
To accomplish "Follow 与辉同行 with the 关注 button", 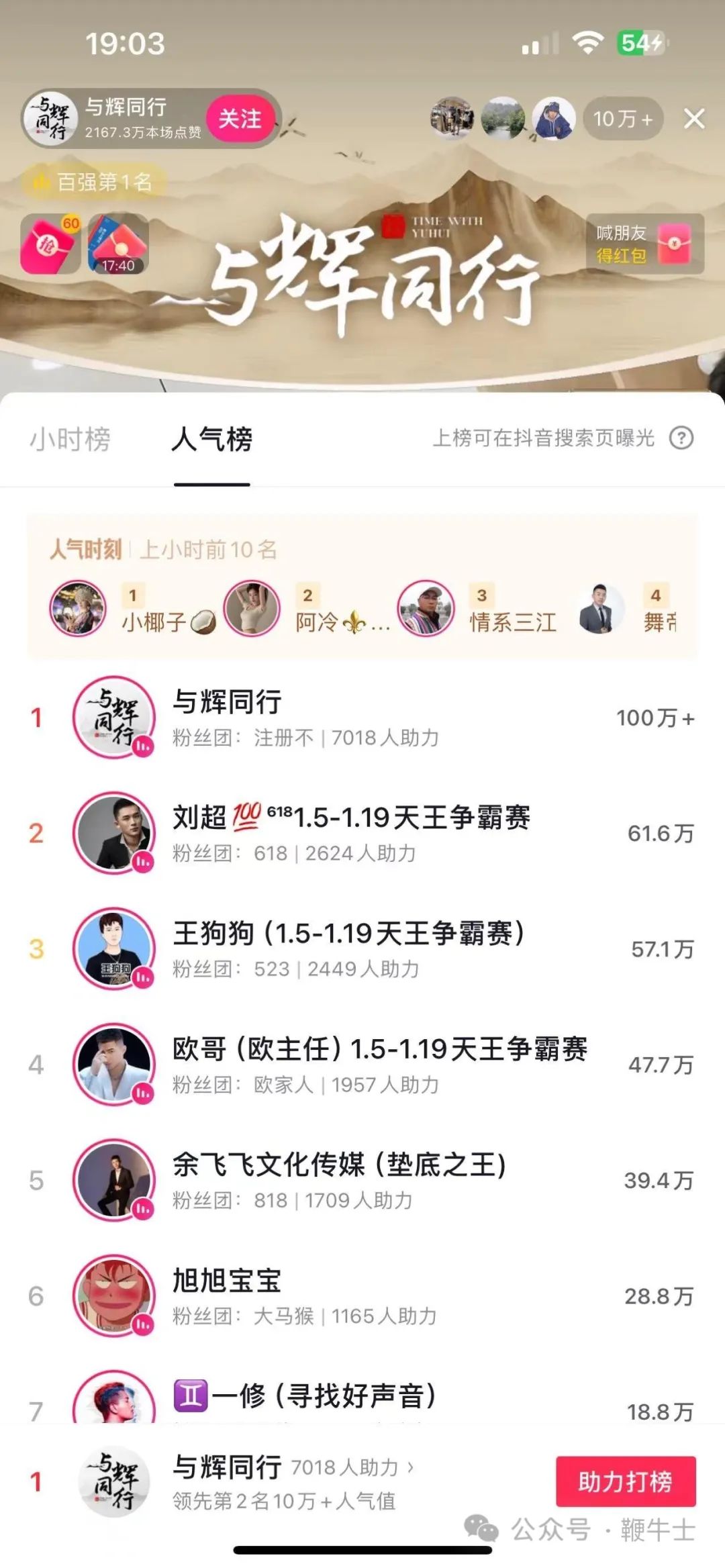I will pos(240,119).
